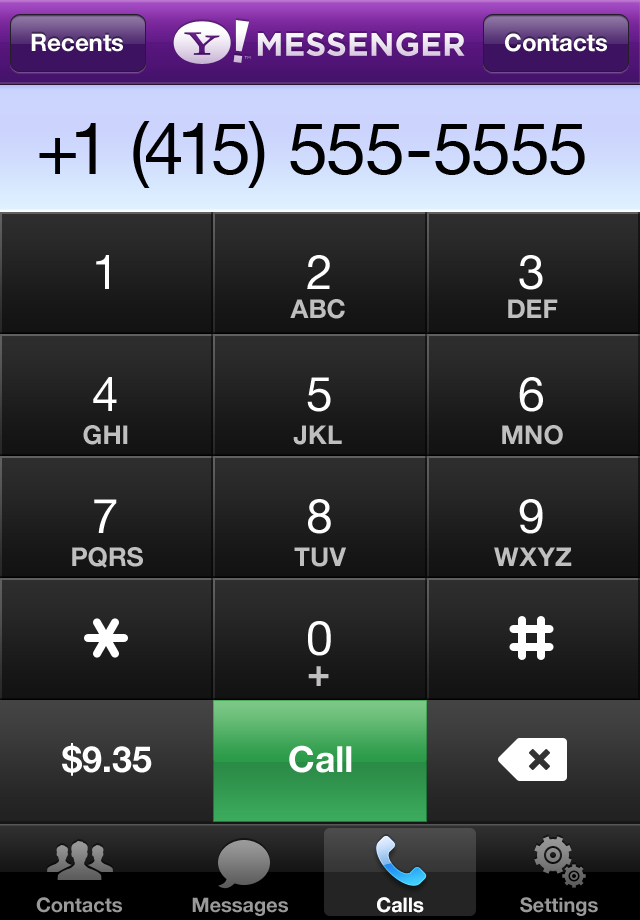
Task: Open the $9.35 credit balance
Action: (106, 760)
